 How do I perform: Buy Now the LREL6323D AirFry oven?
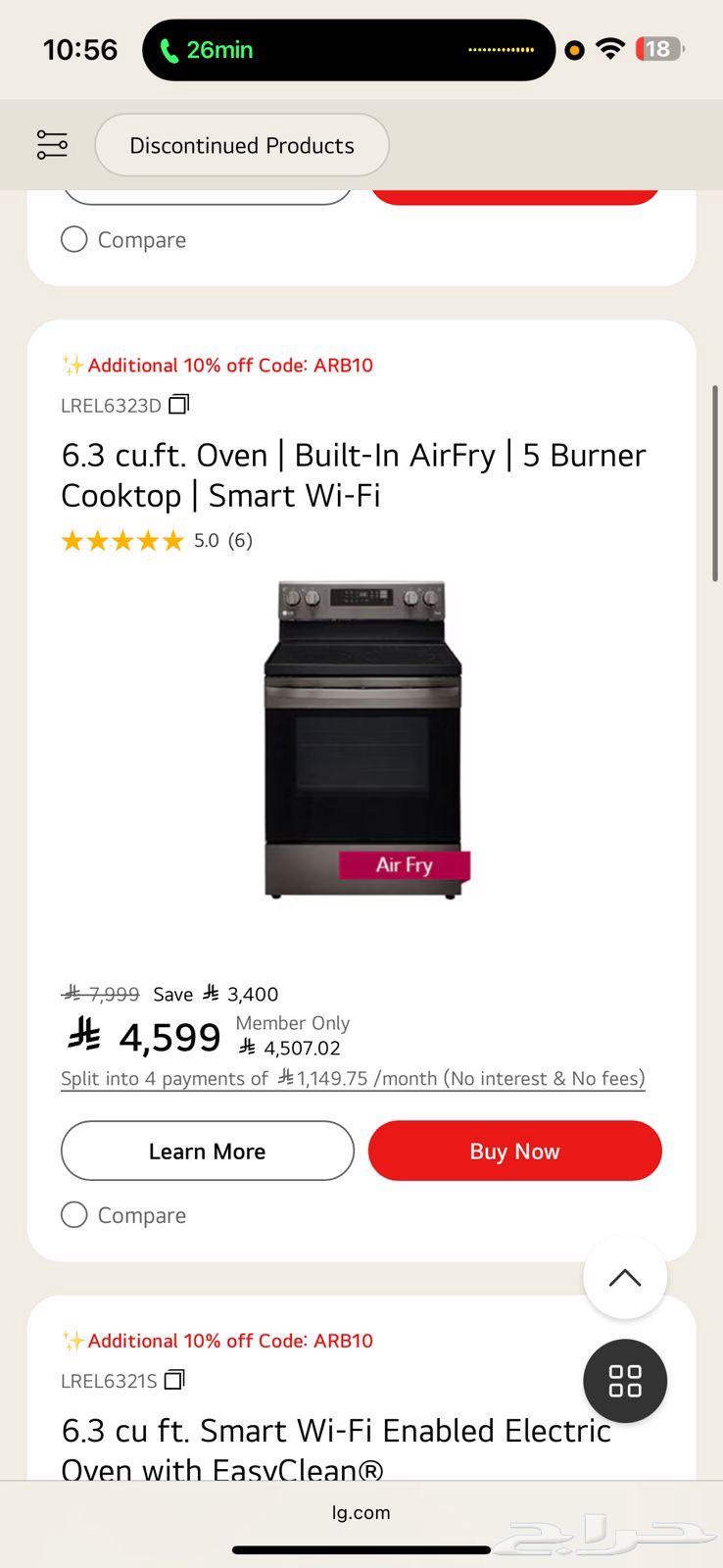click(514, 1151)
